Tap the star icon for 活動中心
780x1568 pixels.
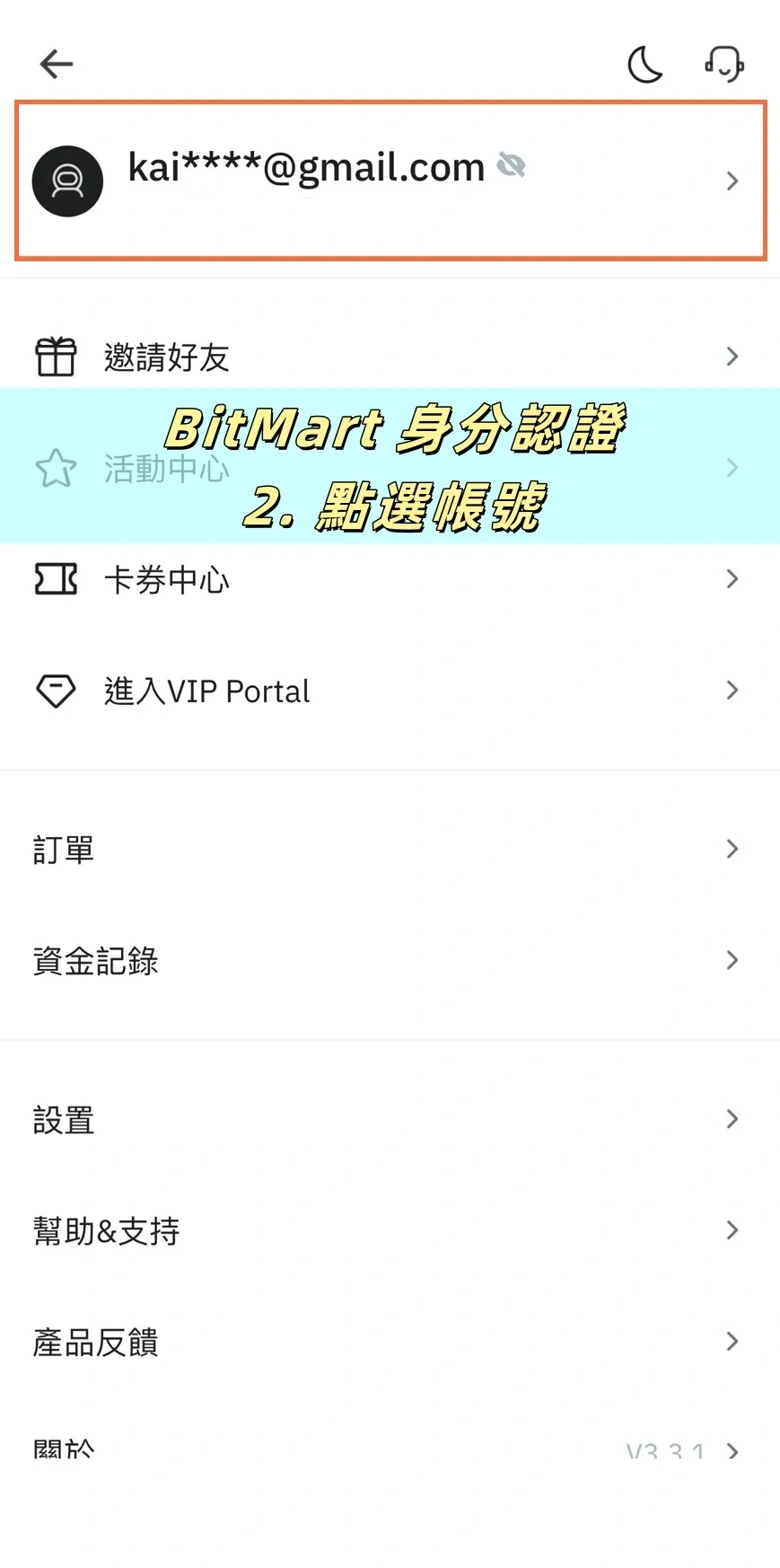[55, 468]
